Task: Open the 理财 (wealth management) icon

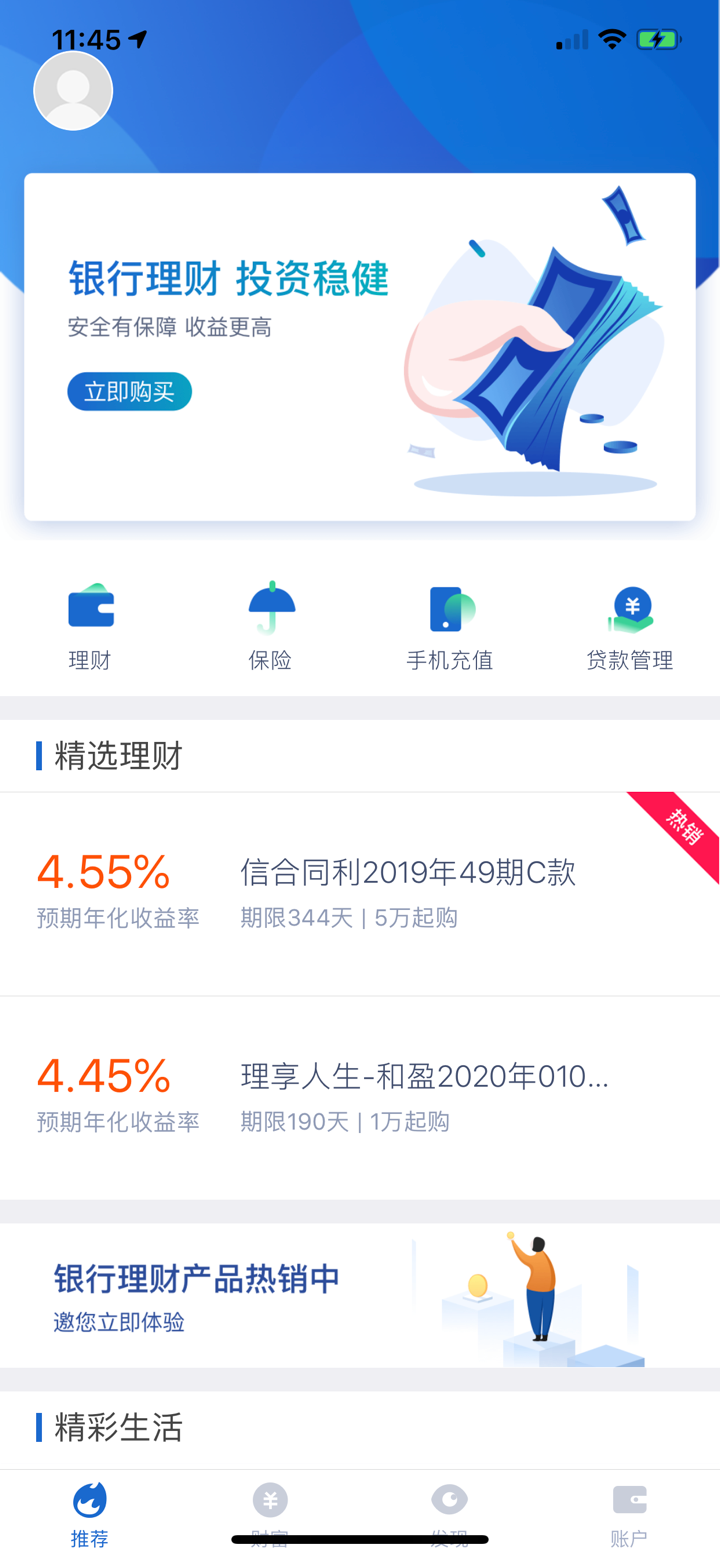Action: (90, 608)
